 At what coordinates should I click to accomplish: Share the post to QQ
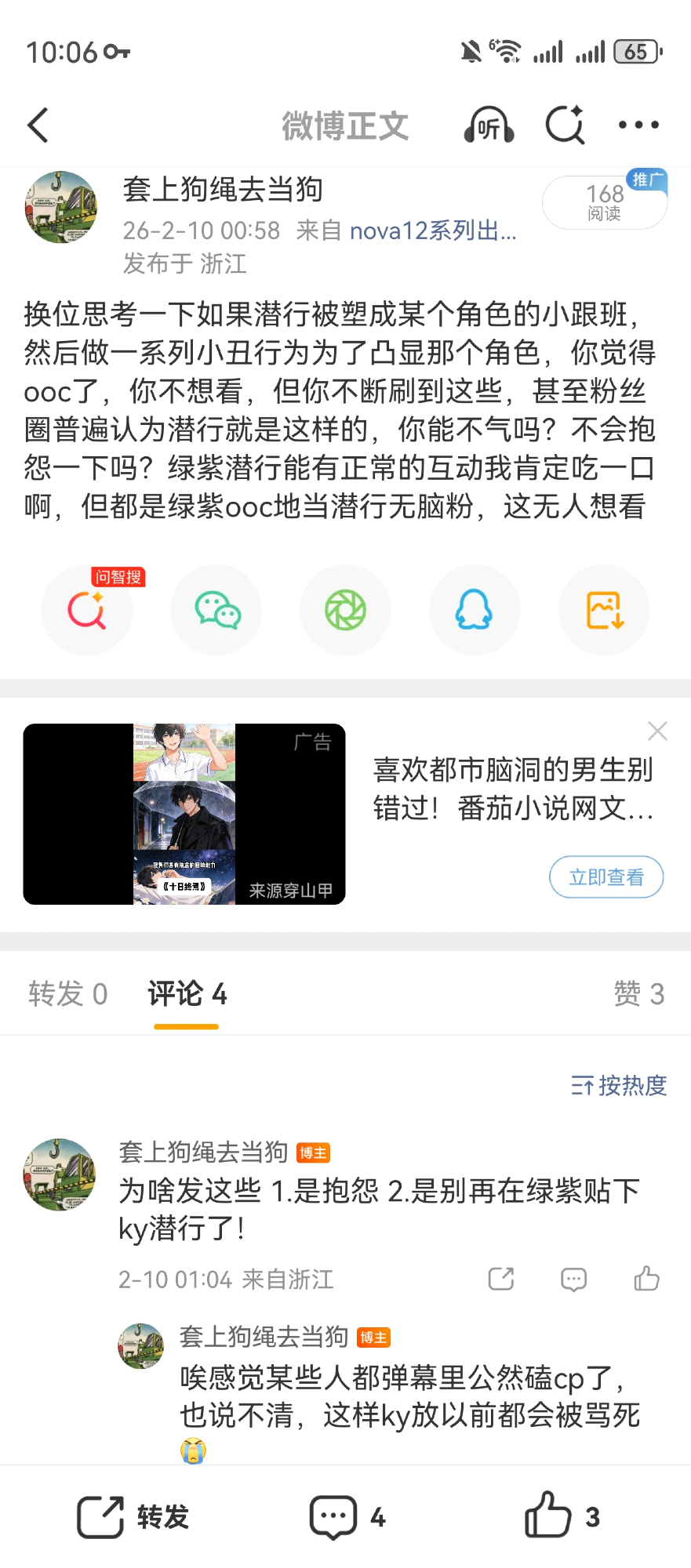click(x=475, y=611)
